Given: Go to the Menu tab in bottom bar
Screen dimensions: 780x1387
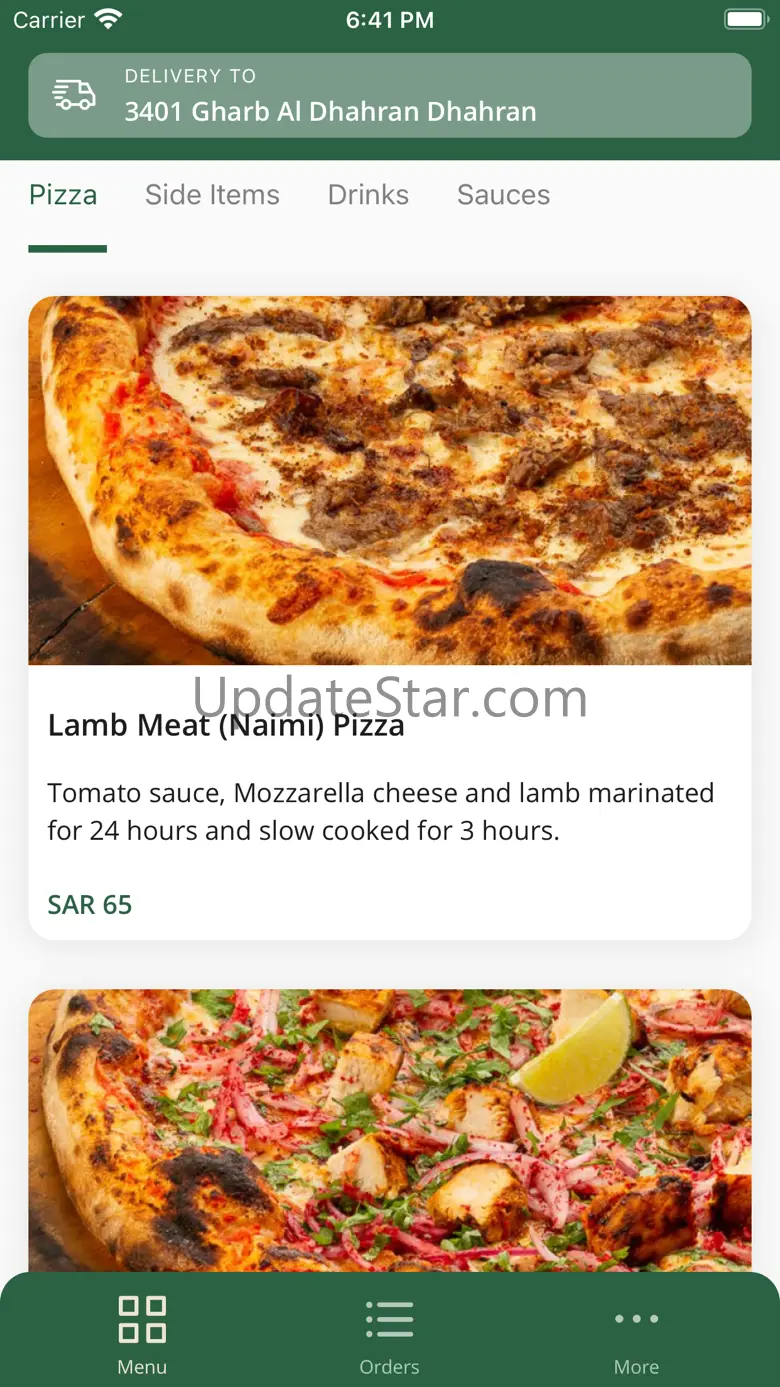Looking at the screenshot, I should pos(142,1334).
